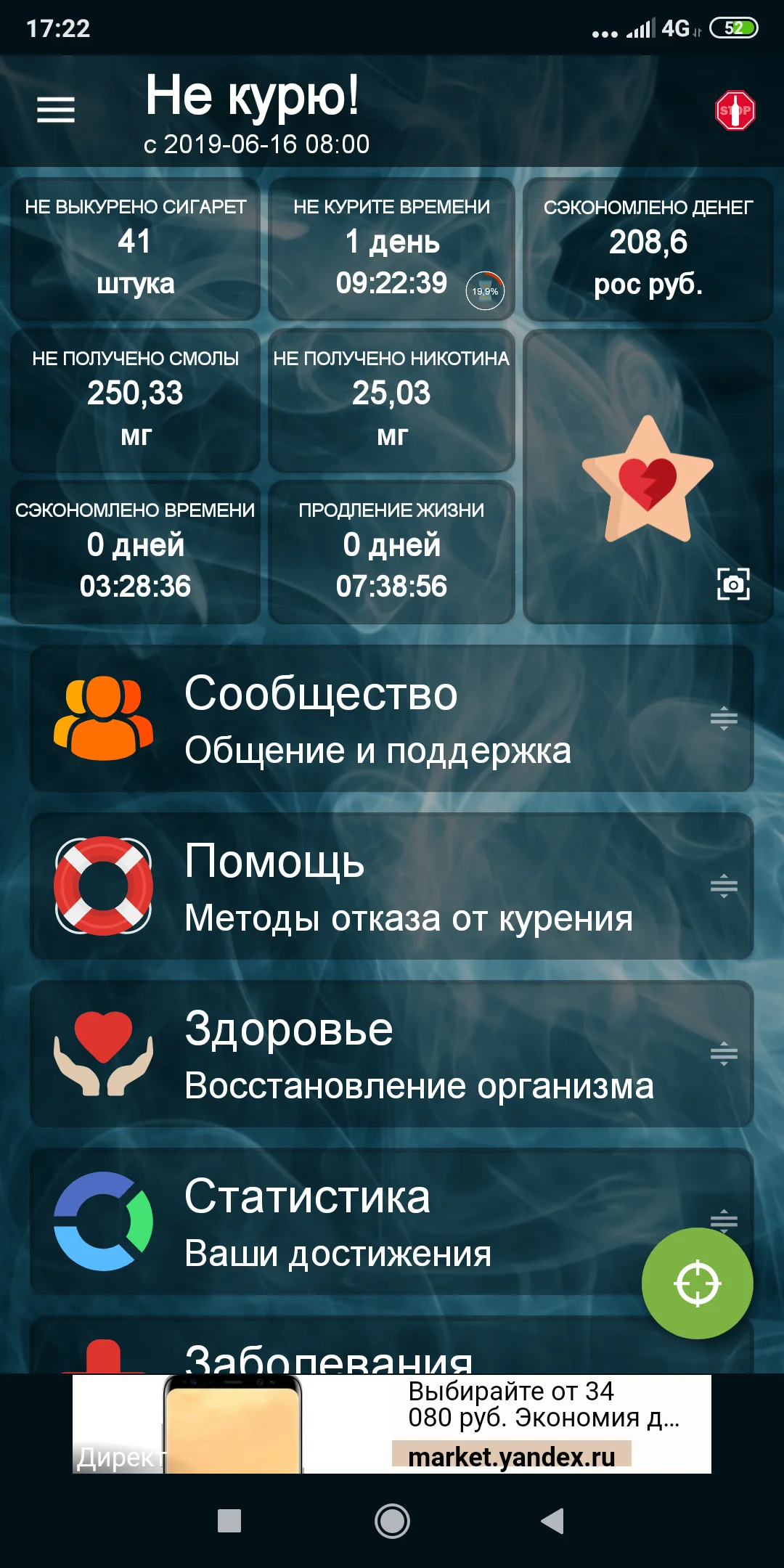Expand the Помощь section using its handle
The width and height of the screenshot is (784, 1568).
724,887
